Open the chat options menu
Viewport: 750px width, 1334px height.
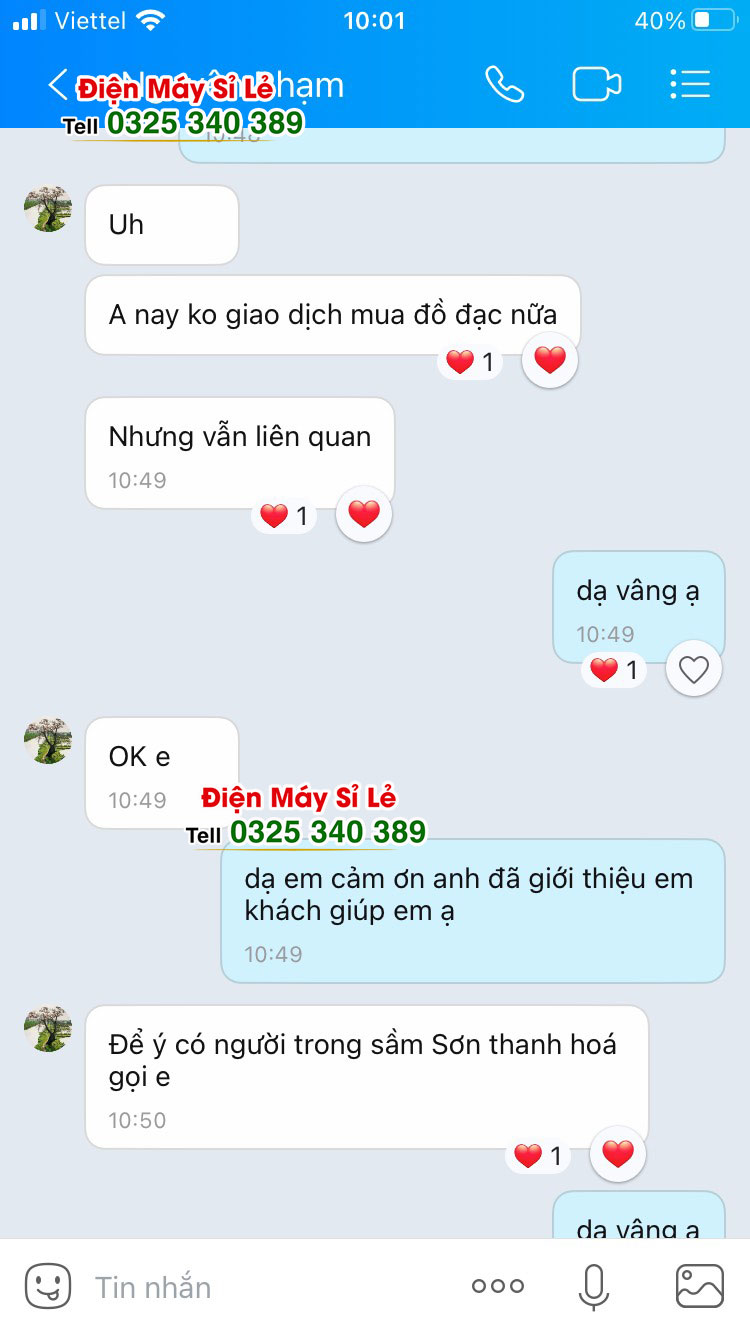coord(690,85)
